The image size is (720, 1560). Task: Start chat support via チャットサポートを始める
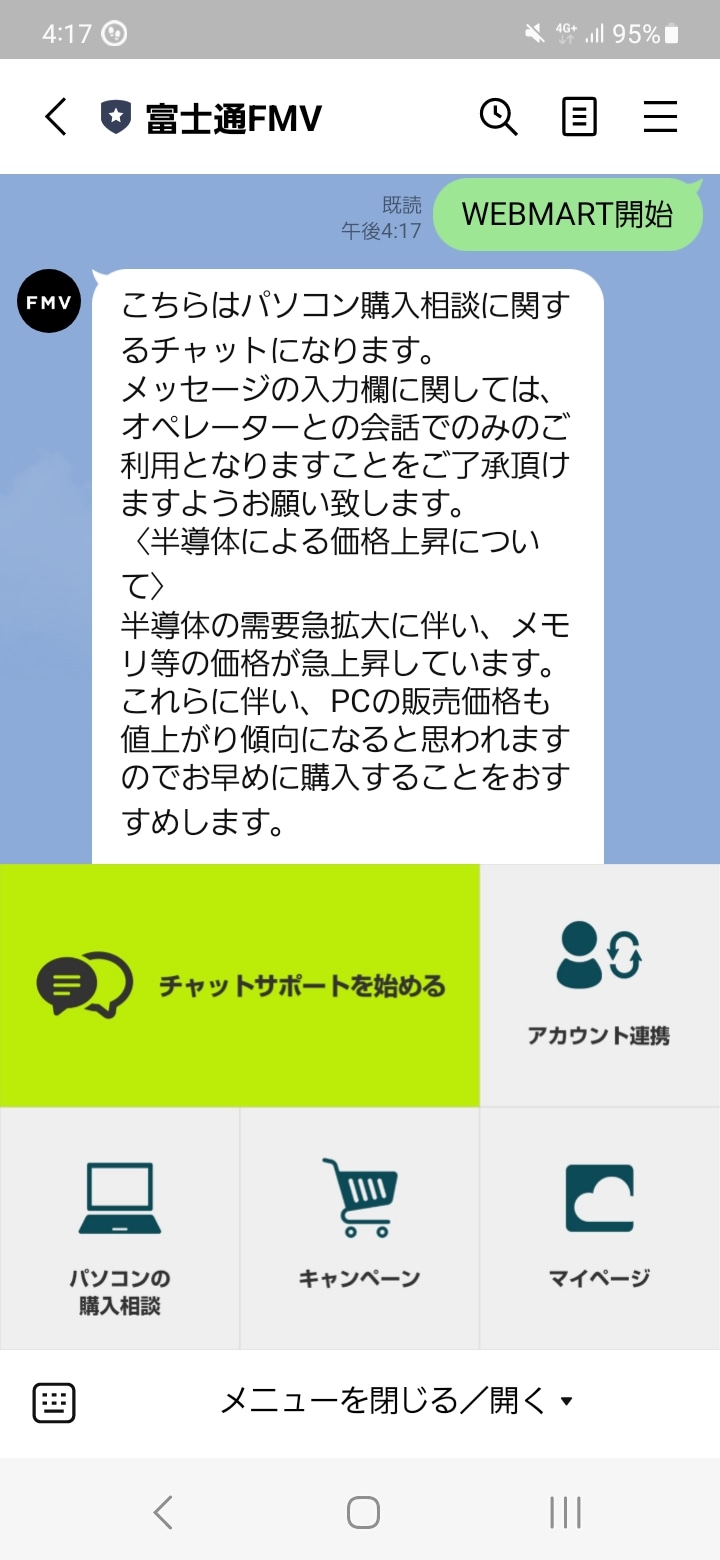(x=240, y=986)
